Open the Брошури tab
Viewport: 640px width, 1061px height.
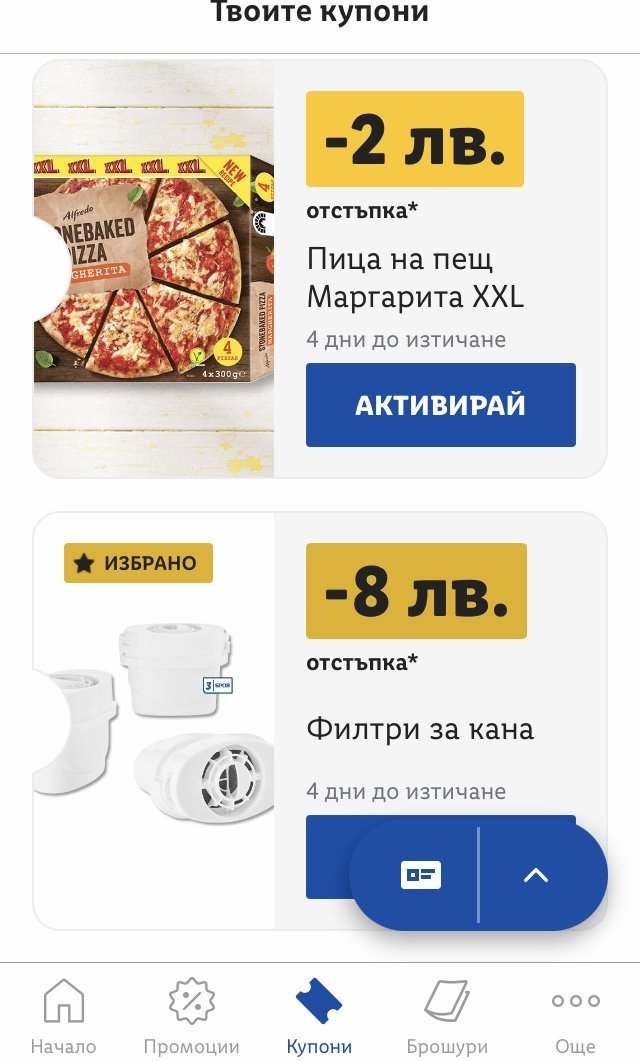[x=447, y=1015]
